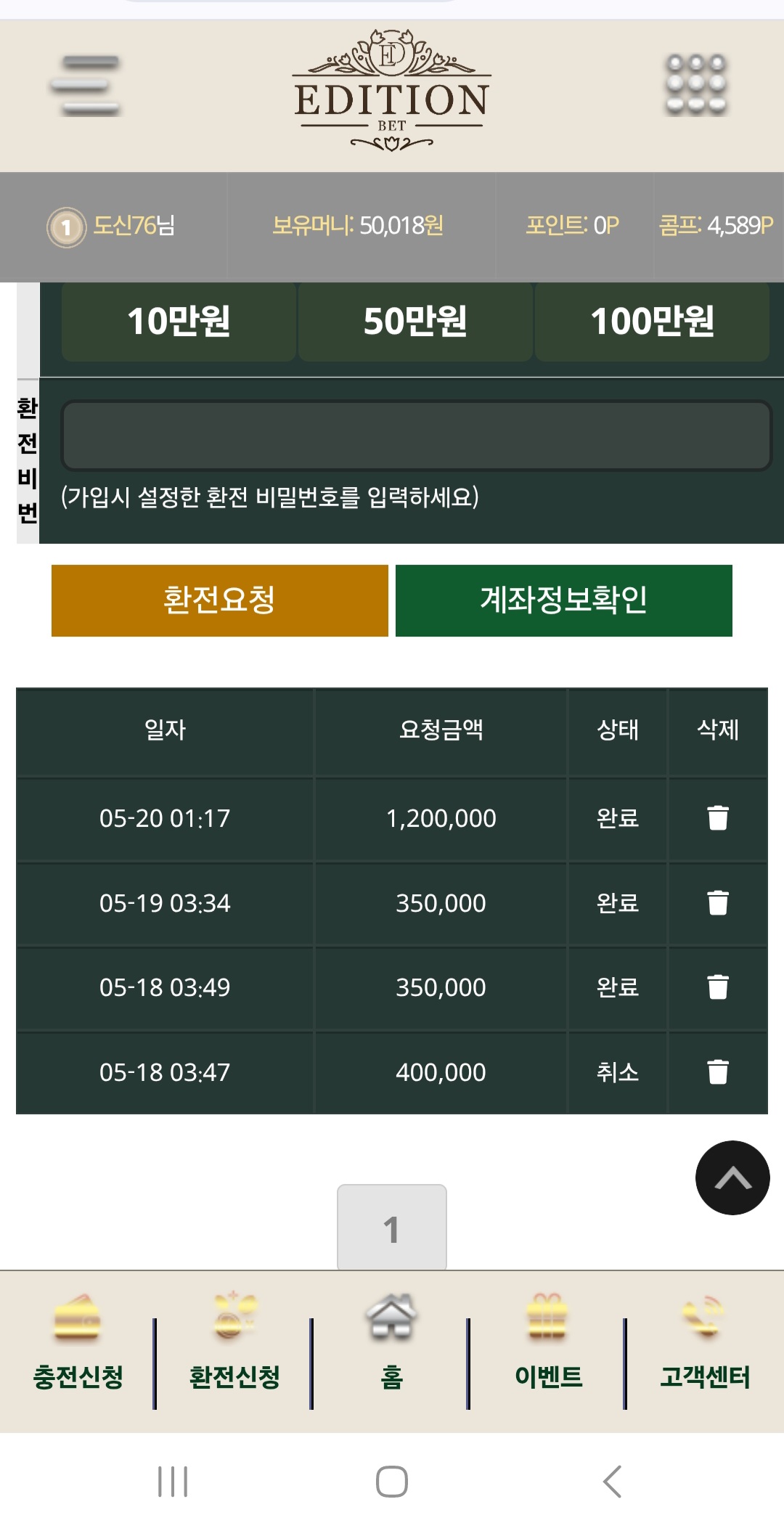This screenshot has width=784, height=1531.
Task: Select the 10만원 amount button
Action: pos(179,322)
